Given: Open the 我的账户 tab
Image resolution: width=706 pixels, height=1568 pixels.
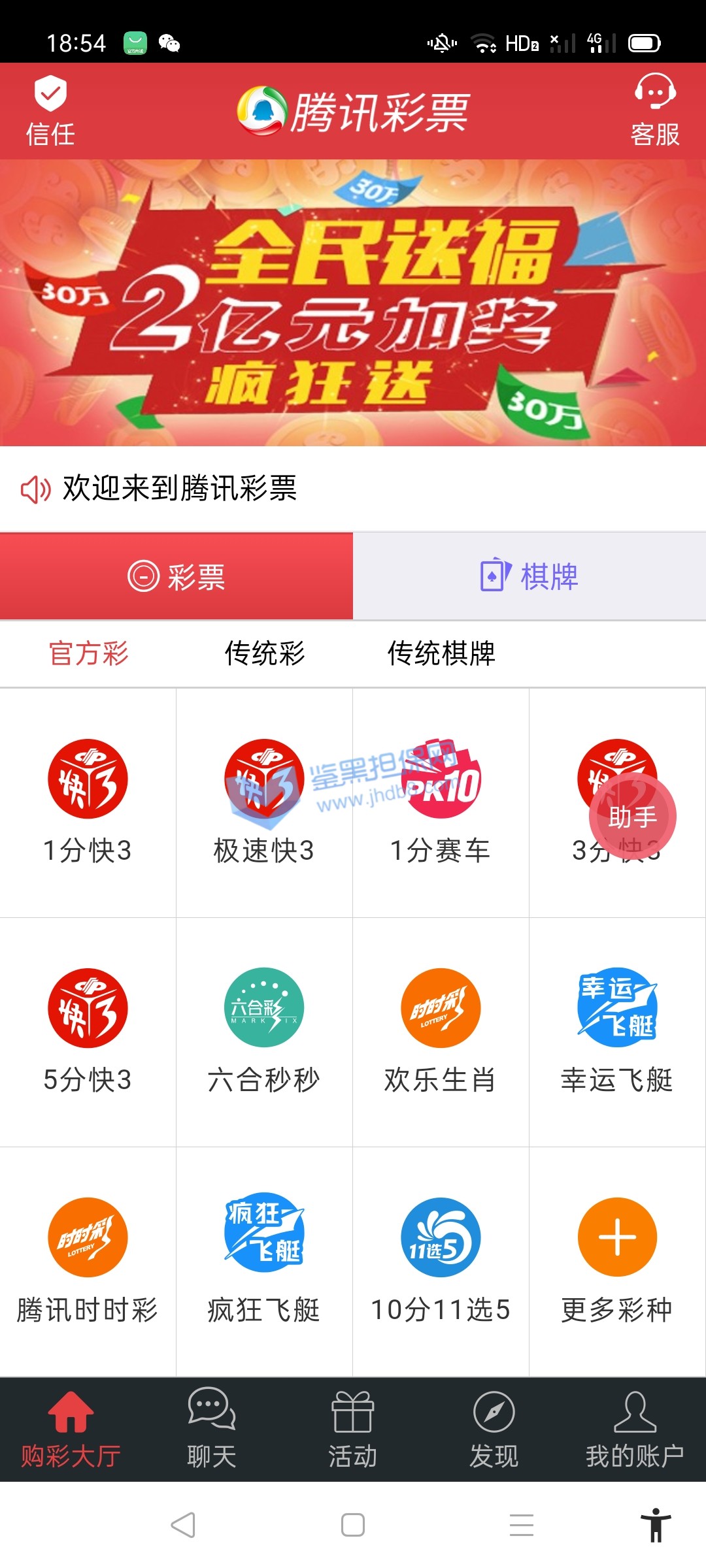Looking at the screenshot, I should (x=635, y=1428).
